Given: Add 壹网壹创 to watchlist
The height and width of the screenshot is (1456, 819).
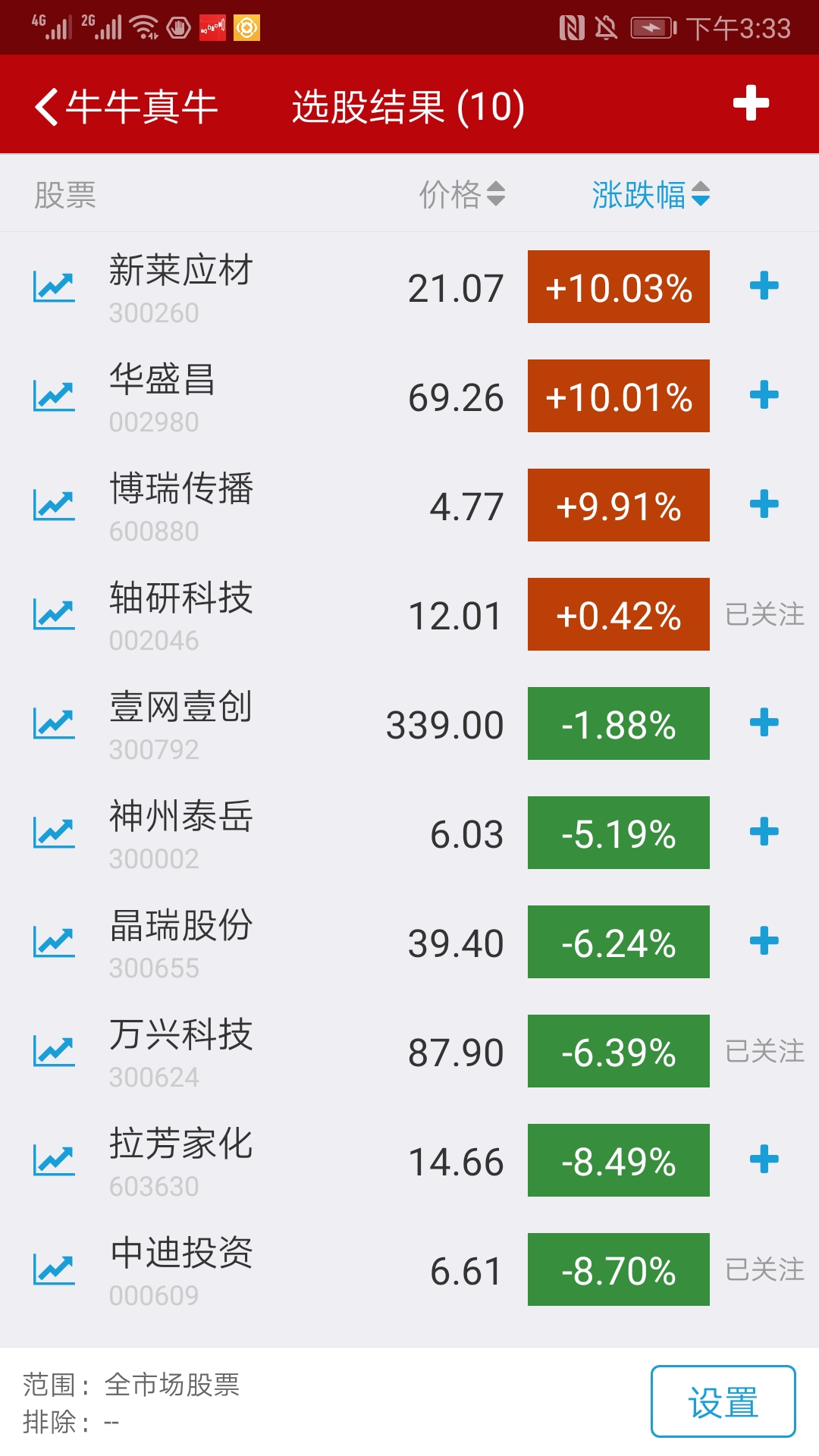Looking at the screenshot, I should (x=764, y=723).
